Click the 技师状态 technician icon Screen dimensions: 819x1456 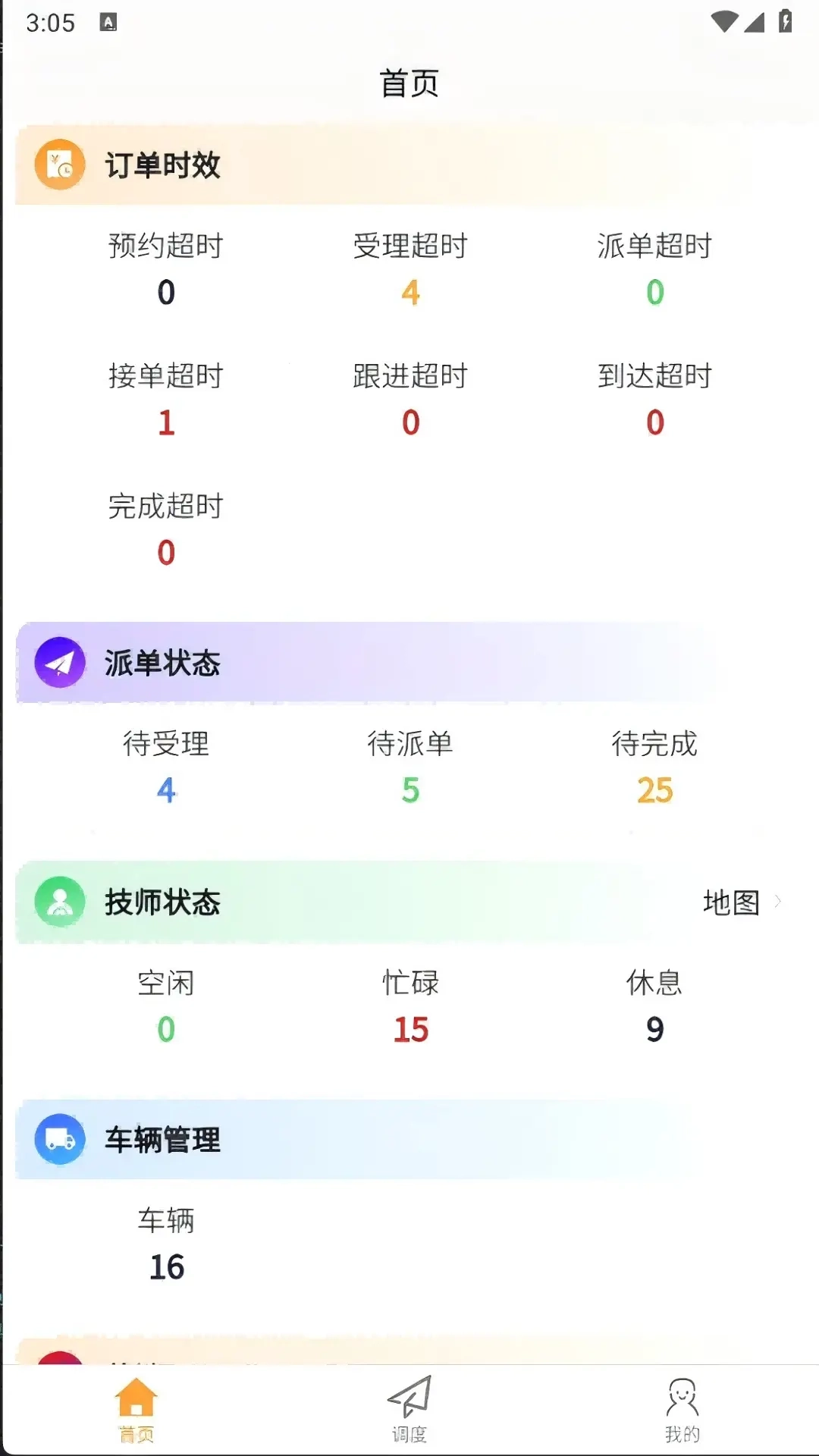click(x=58, y=904)
